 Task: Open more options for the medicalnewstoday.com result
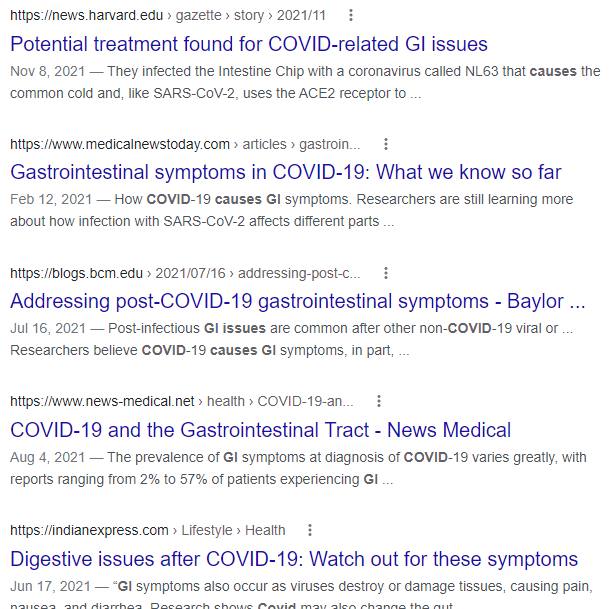coord(386,144)
